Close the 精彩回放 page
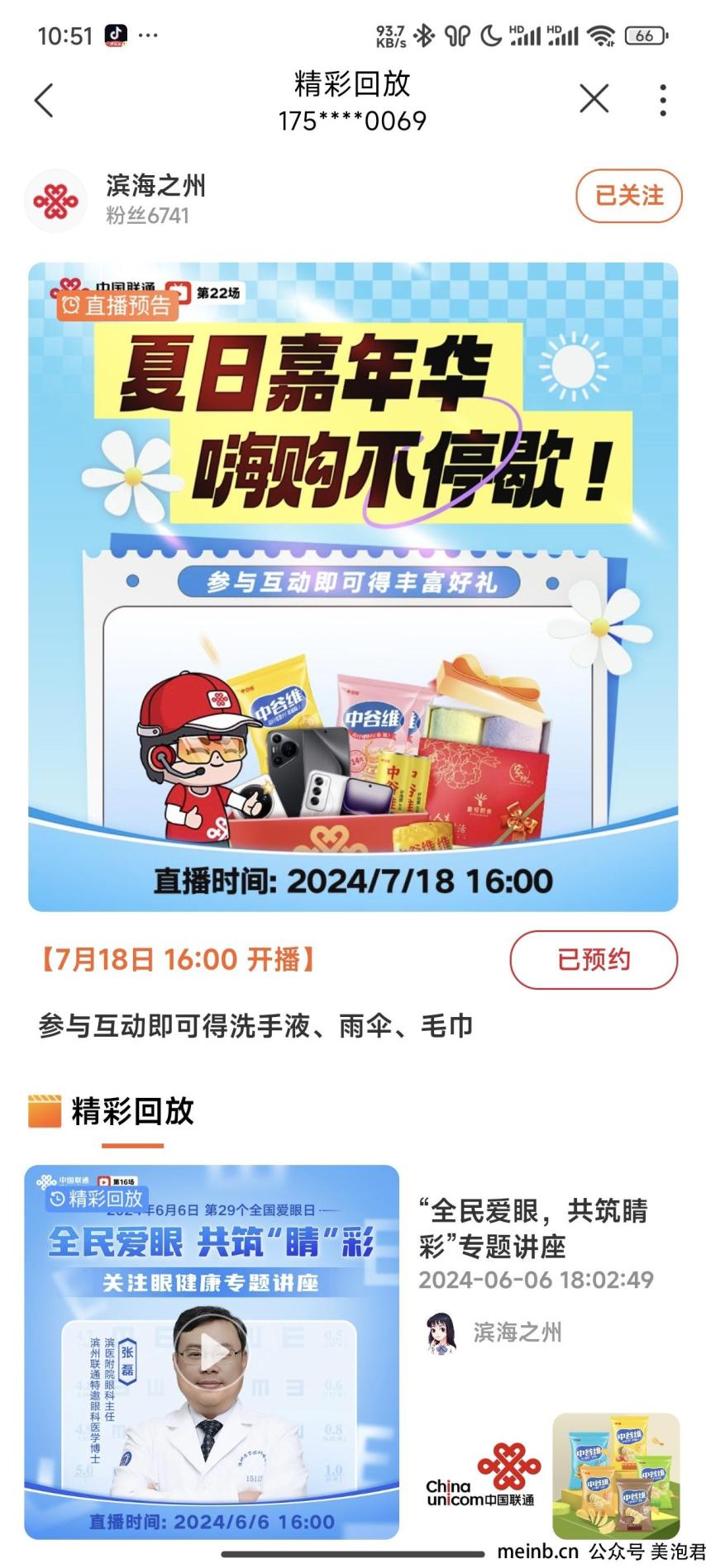Image resolution: width=706 pixels, height=1568 pixels. point(594,99)
